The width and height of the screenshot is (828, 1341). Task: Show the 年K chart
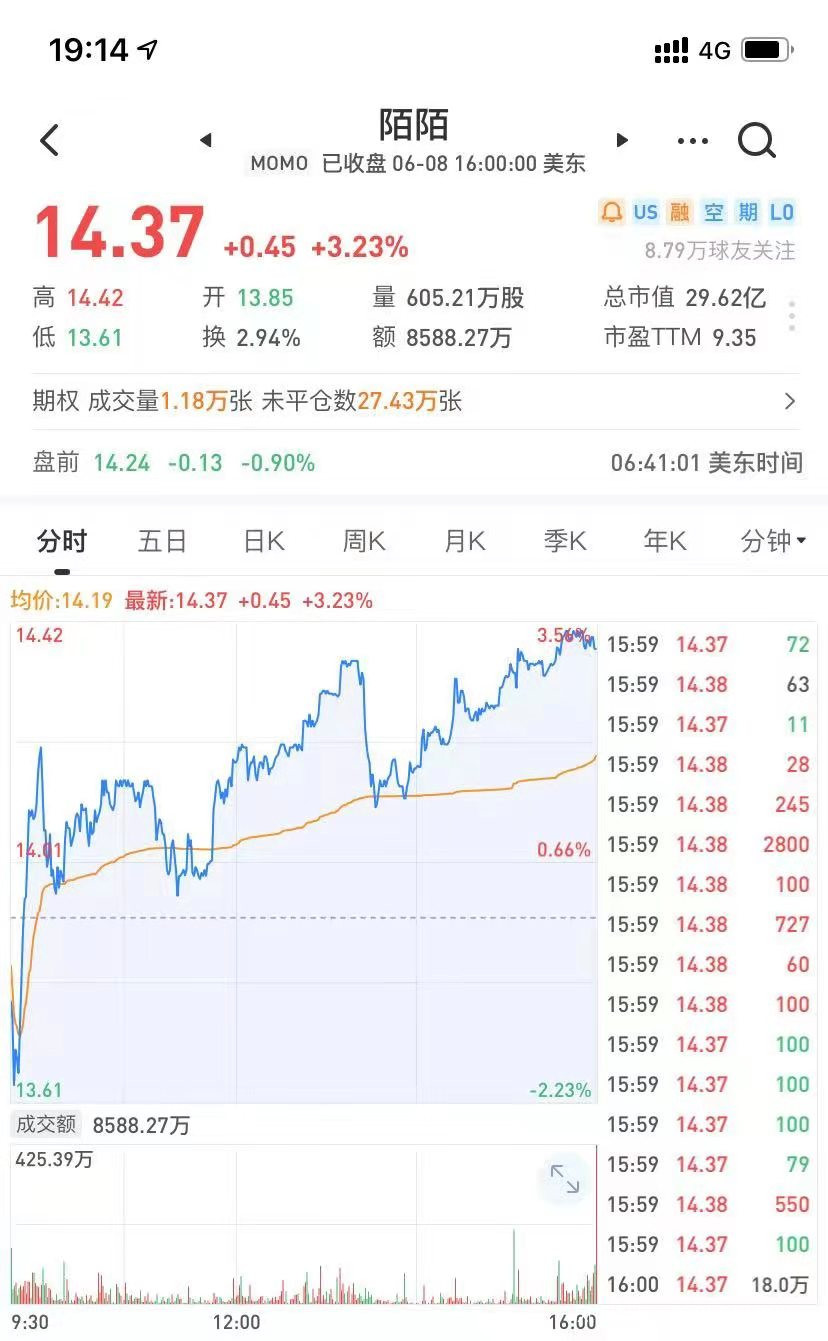(x=665, y=542)
